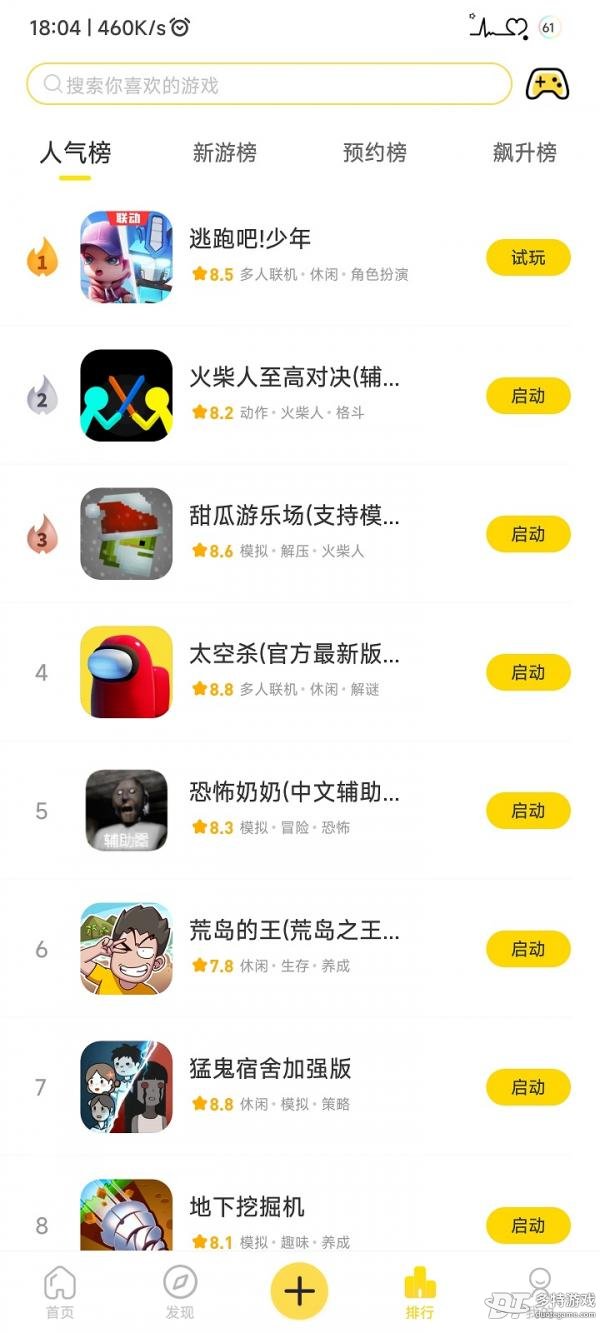Screen dimensions: 600x1333
Task: Tap 试玩 for 逃跑吧!少年
Action: click(x=528, y=258)
